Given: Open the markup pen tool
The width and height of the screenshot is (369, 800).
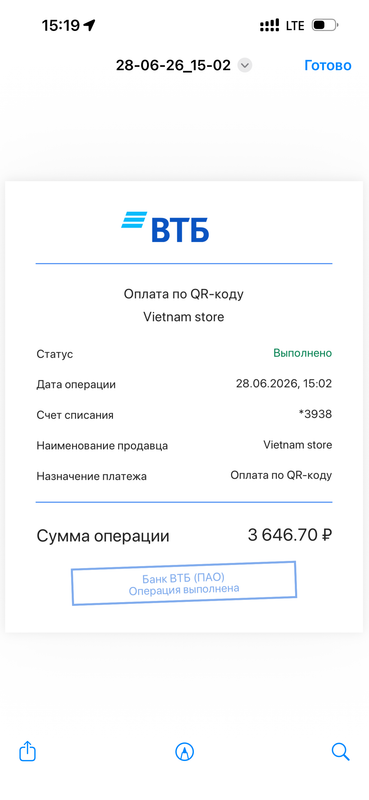Looking at the screenshot, I should 184,752.
